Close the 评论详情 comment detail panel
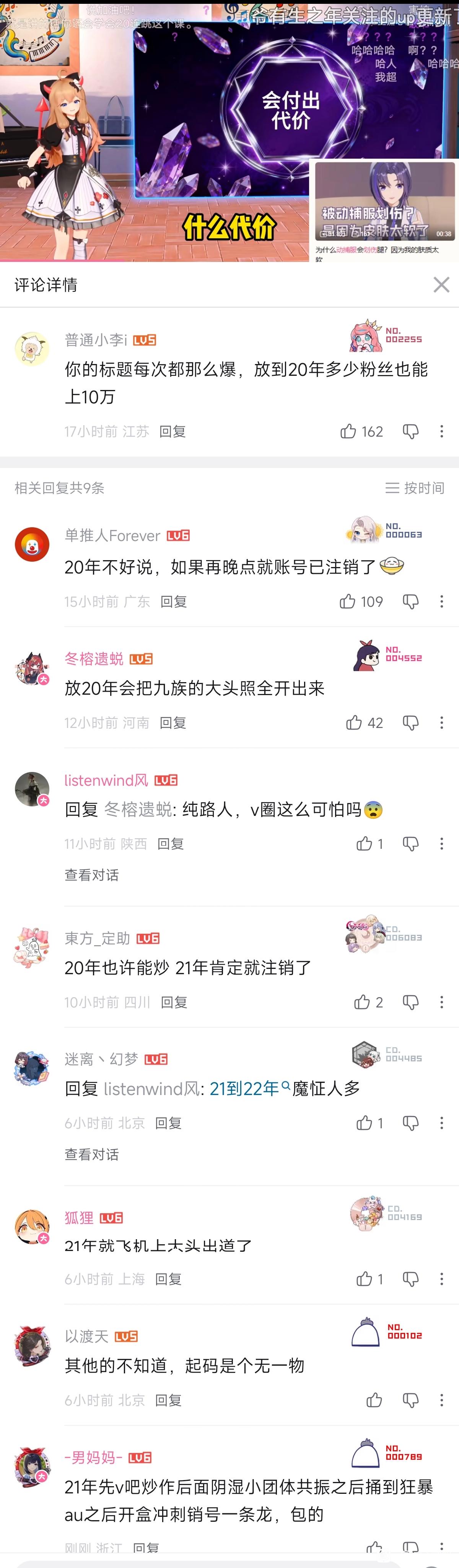Viewport: 459px width, 1568px height. pos(441,284)
